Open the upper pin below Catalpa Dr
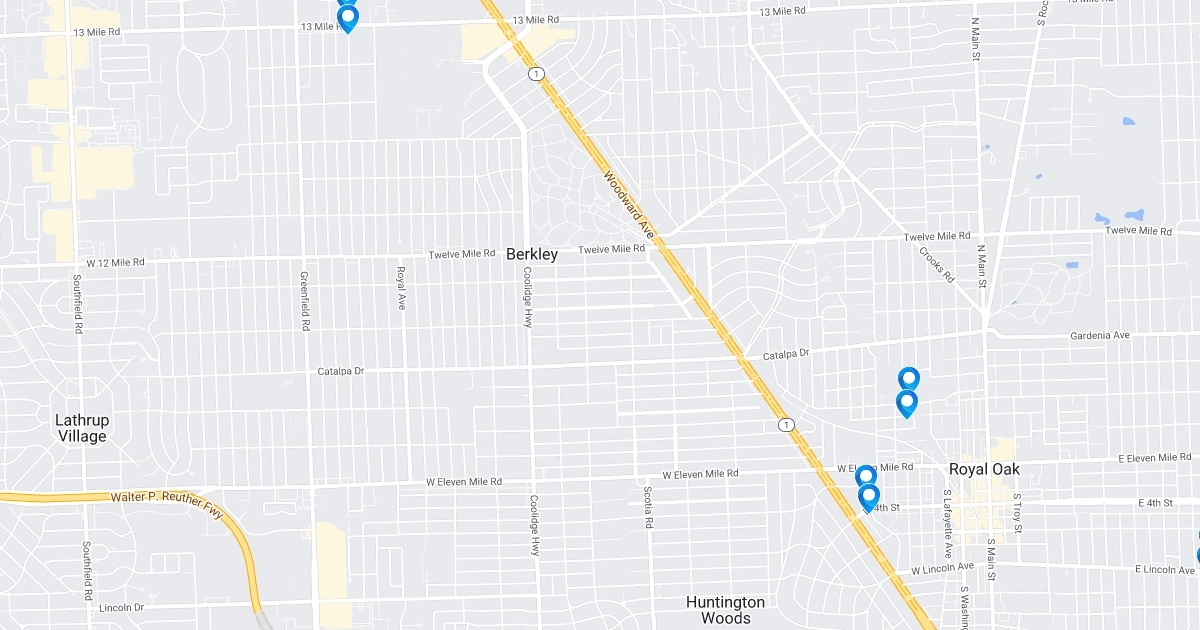The width and height of the screenshot is (1200, 630). tap(908, 377)
